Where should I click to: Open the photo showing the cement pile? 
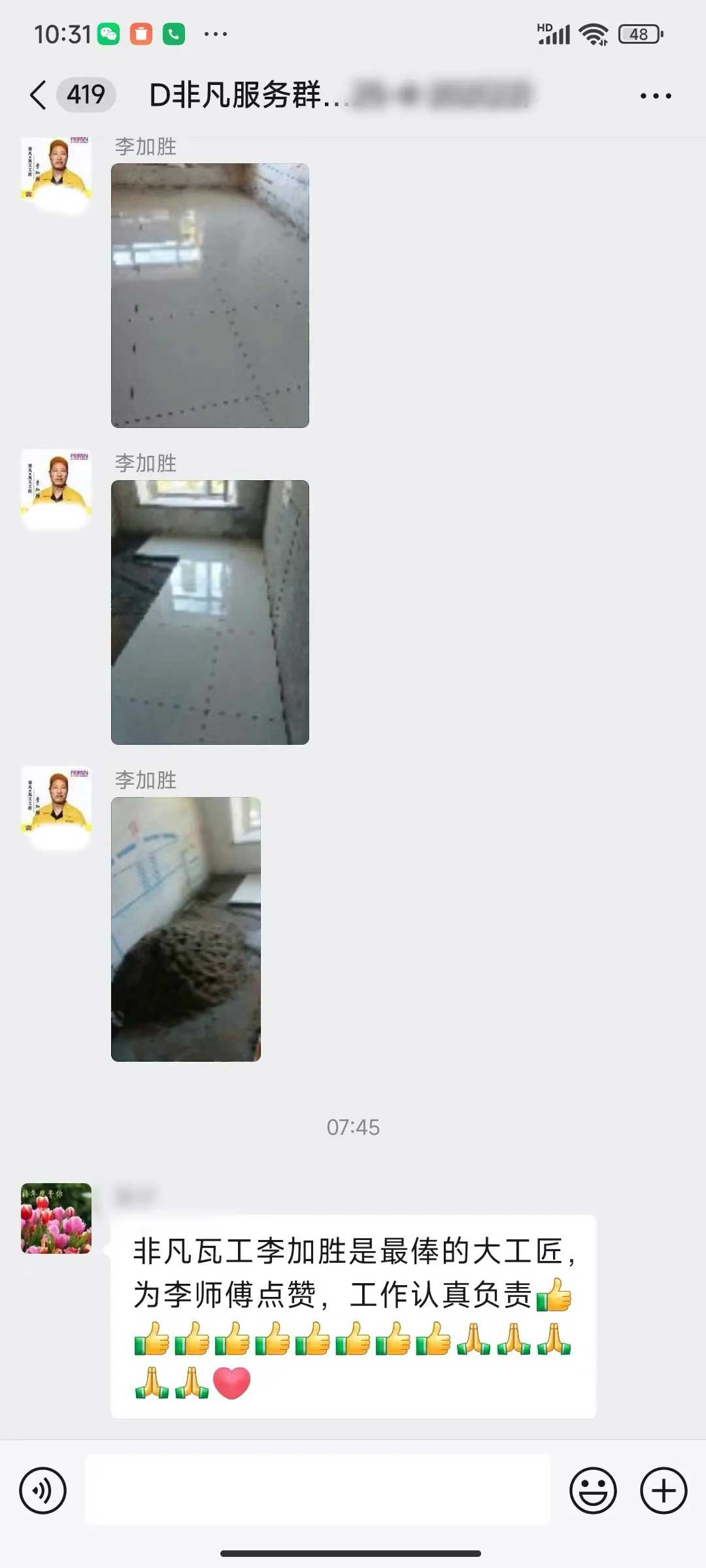186,929
